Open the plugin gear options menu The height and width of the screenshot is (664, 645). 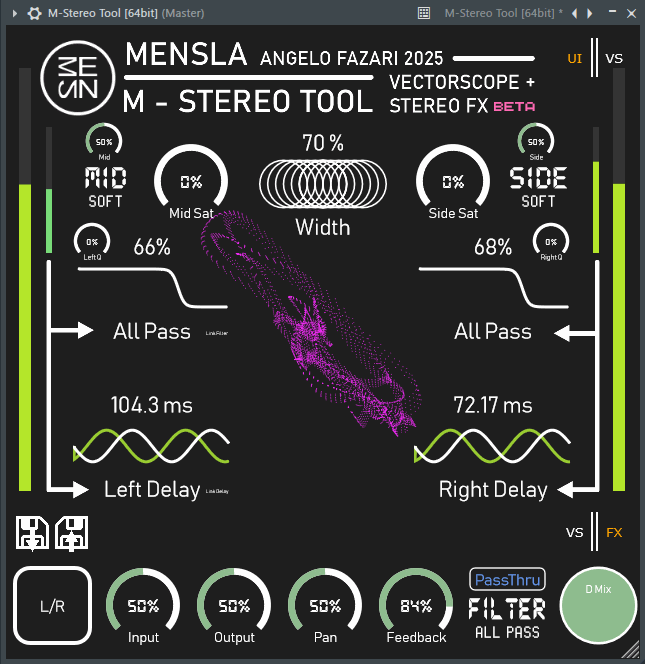pos(33,13)
